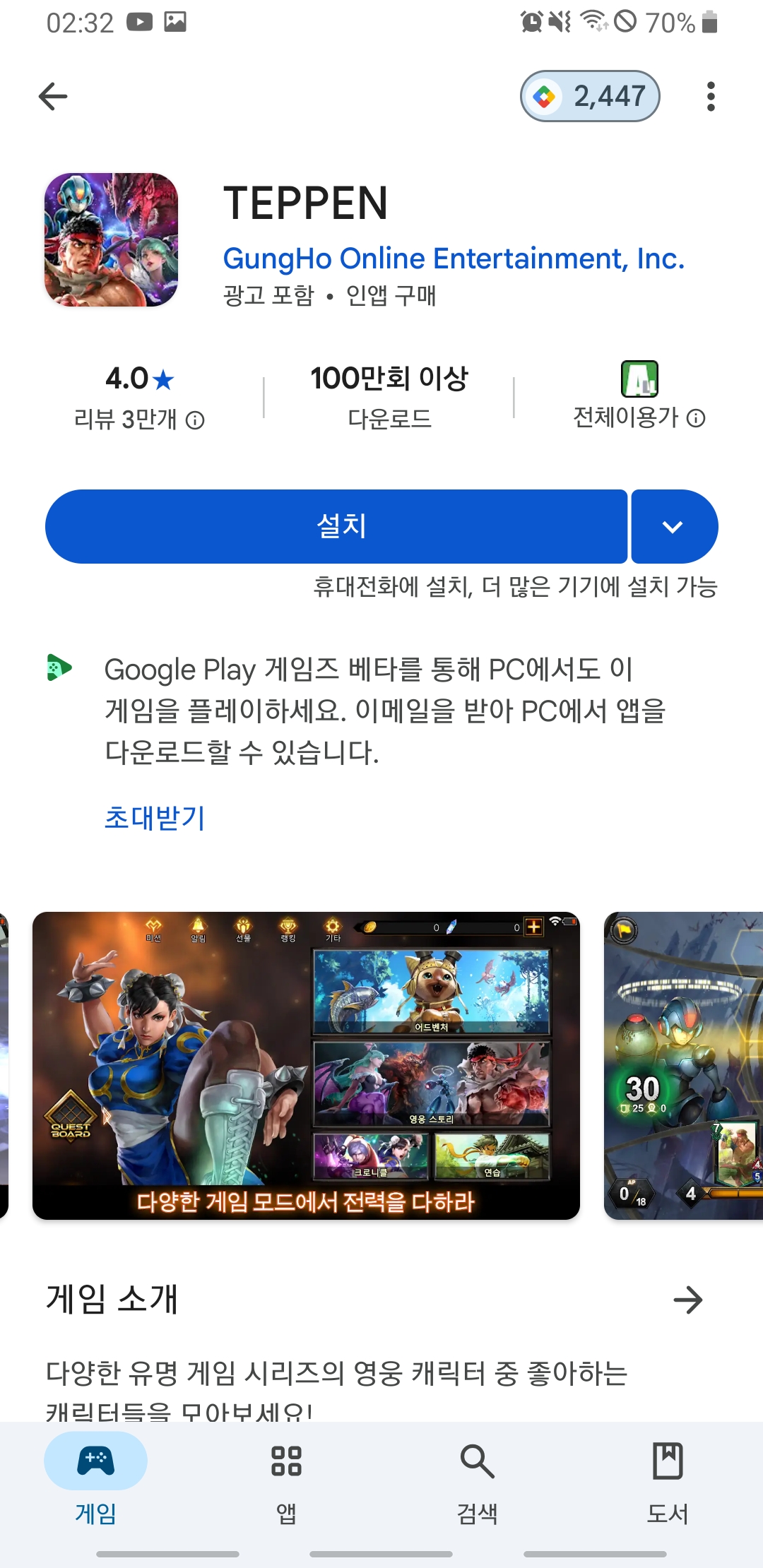This screenshot has width=763, height=1568.
Task: Expand the install device options dropdown
Action: [673, 526]
